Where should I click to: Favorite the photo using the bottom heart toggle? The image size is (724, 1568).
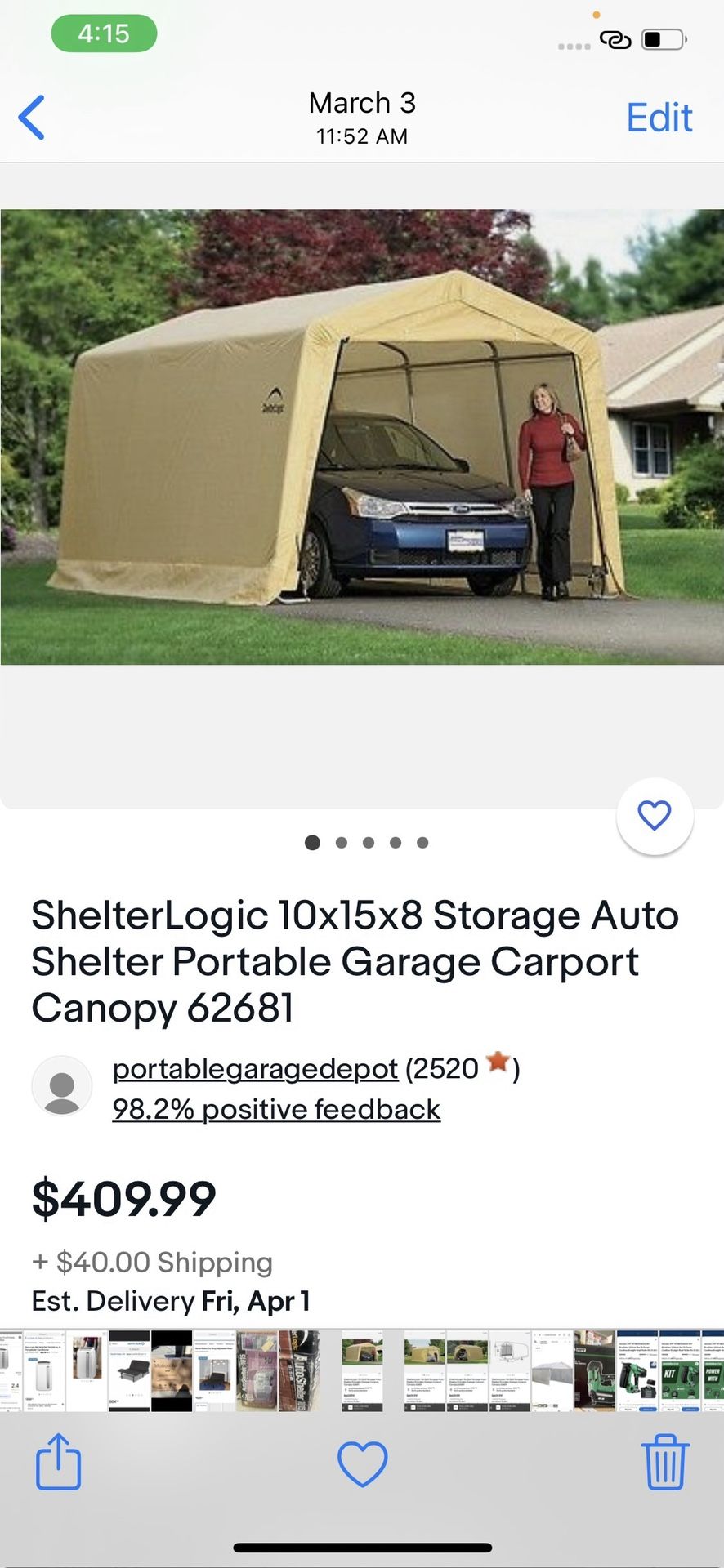(x=362, y=1463)
